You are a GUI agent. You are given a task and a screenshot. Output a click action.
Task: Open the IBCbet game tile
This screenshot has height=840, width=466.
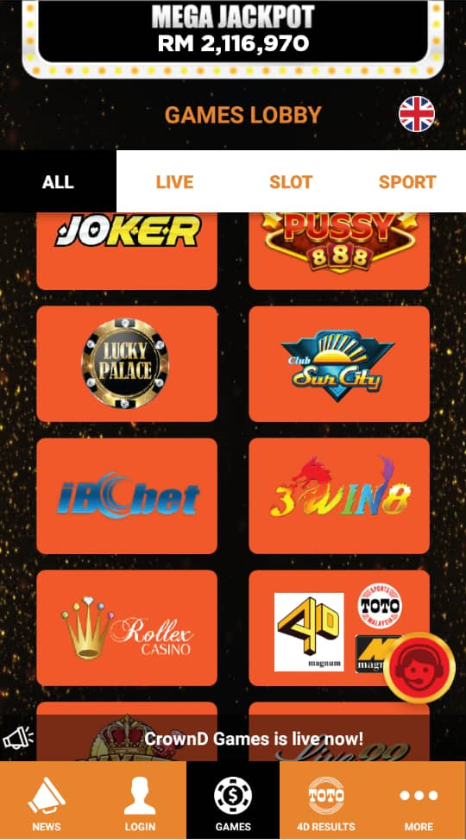tap(127, 496)
